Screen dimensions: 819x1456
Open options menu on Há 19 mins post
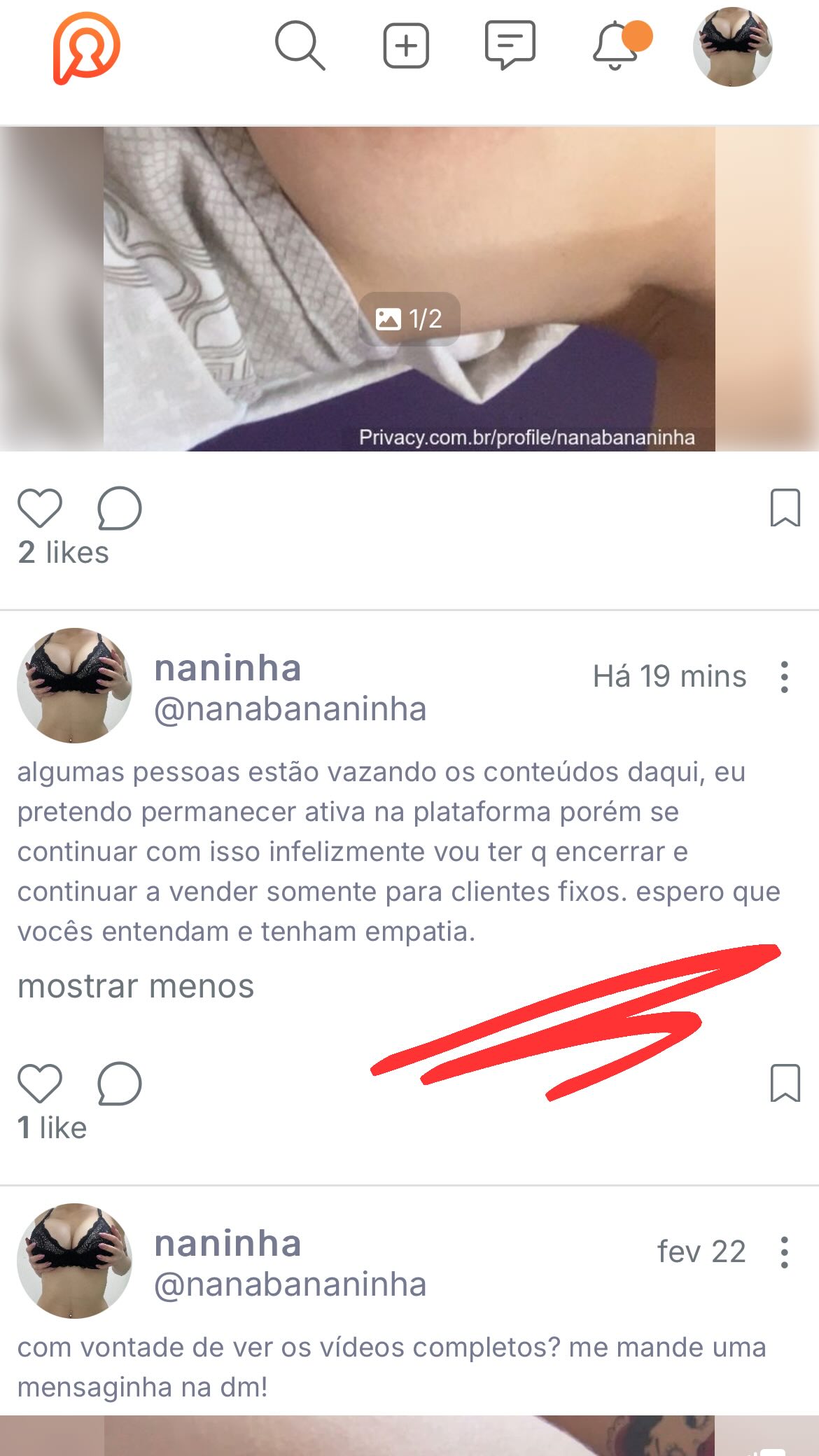coord(785,677)
